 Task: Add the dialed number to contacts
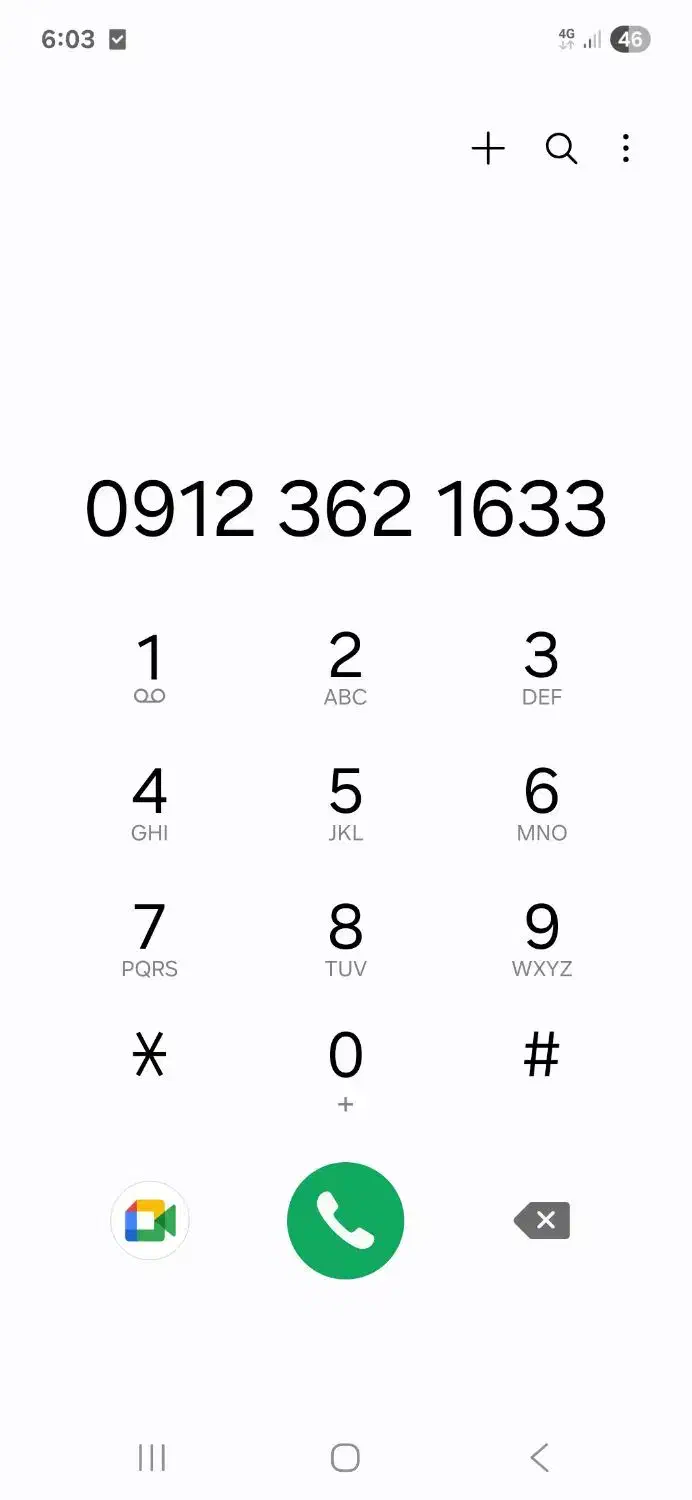coord(488,149)
